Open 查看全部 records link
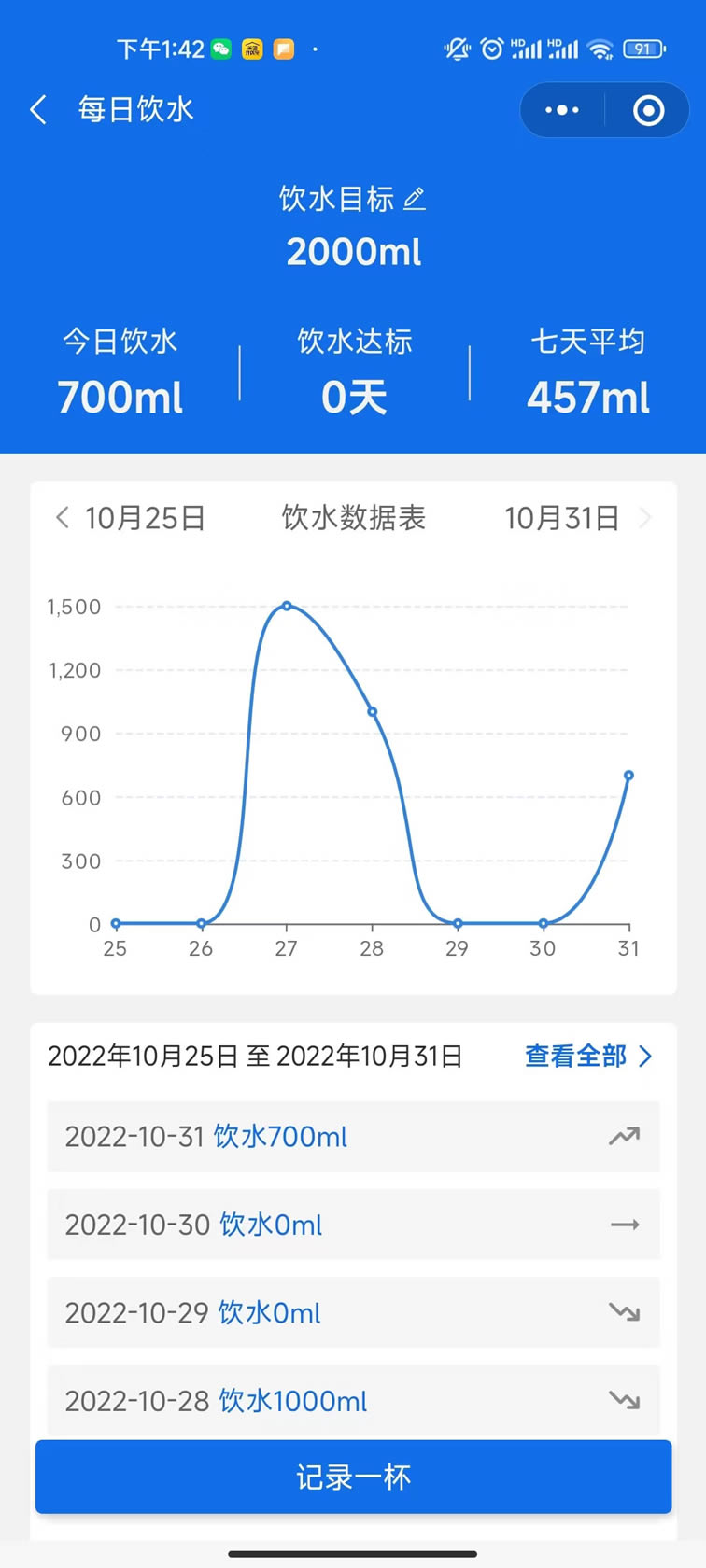This screenshot has height=1568, width=706. click(x=588, y=1056)
